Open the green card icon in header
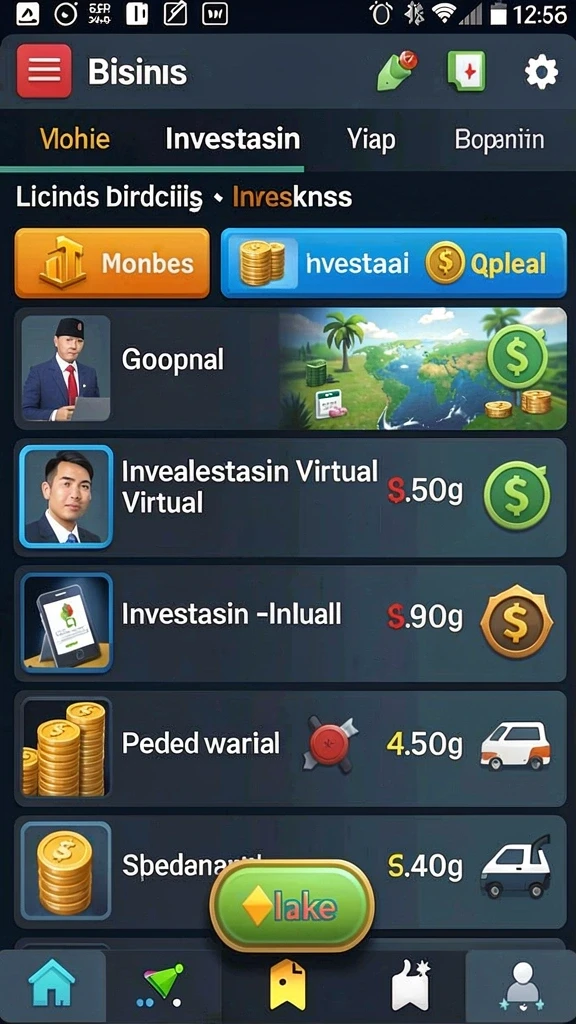This screenshot has height=1024, width=576. click(466, 71)
